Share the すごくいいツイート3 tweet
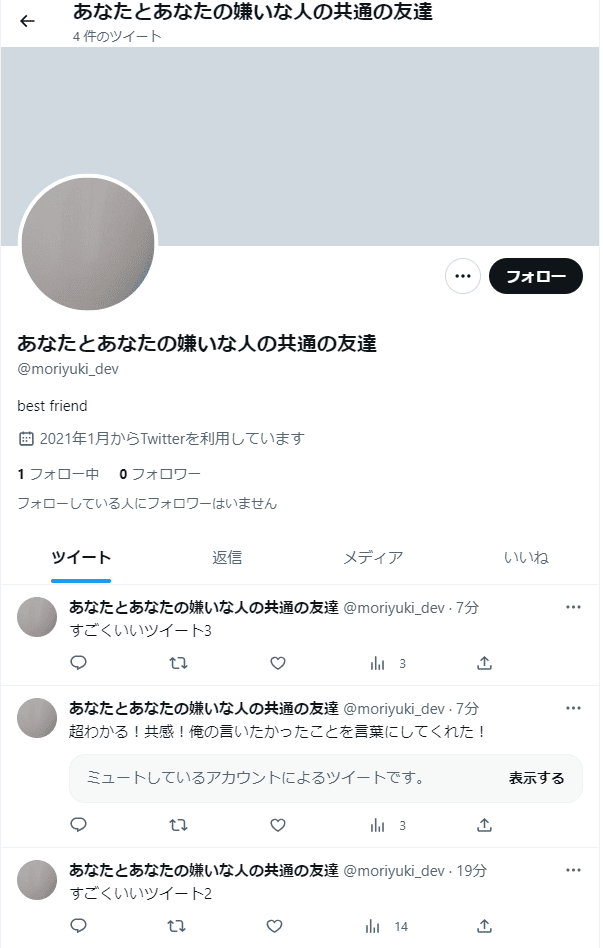The height and width of the screenshot is (948, 603). [484, 663]
